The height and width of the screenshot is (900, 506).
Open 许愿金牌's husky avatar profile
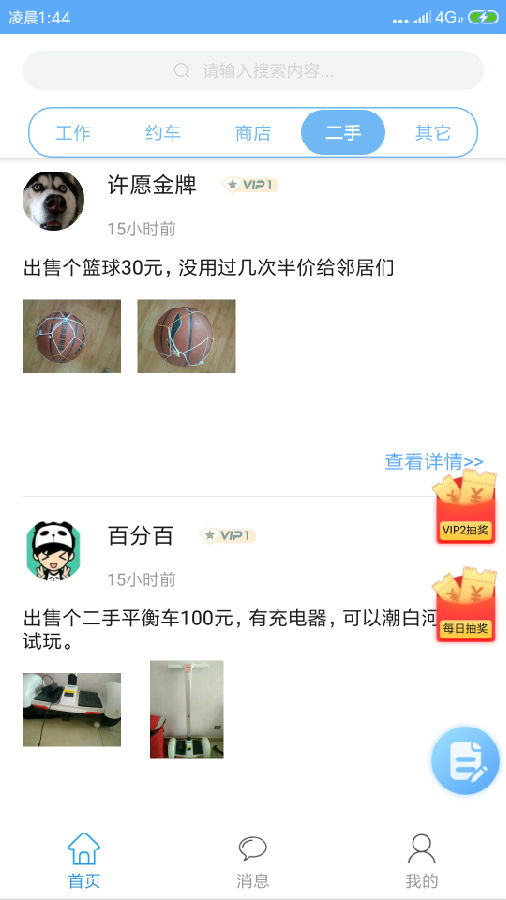coord(53,201)
